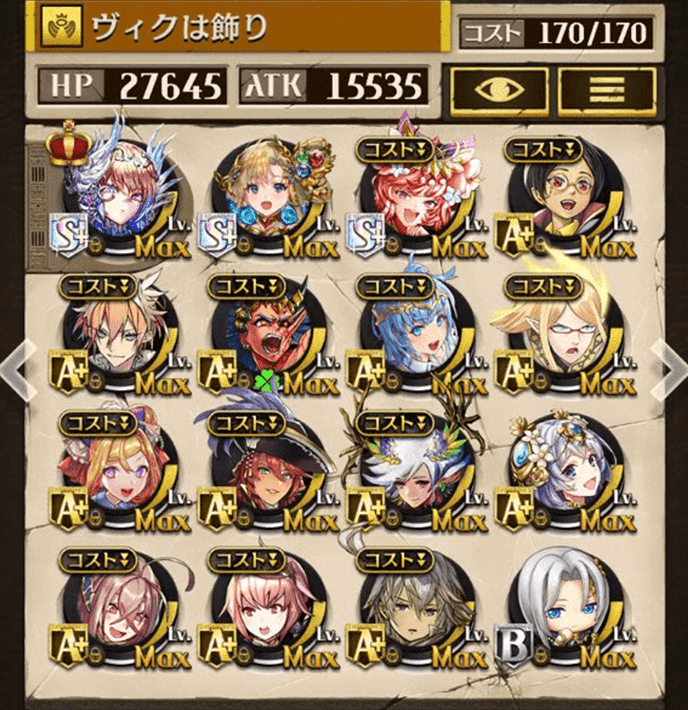Select the B-rank silver-haired character
This screenshot has height=710, width=688.
565,605
